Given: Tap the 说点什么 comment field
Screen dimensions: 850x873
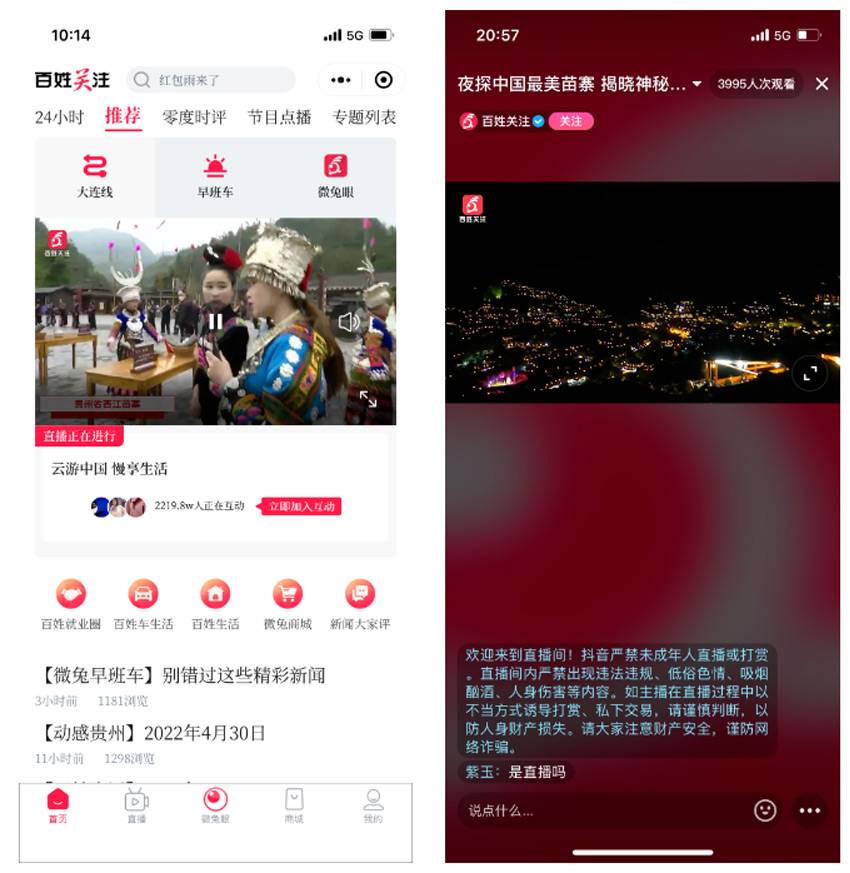Looking at the screenshot, I should pos(600,810).
